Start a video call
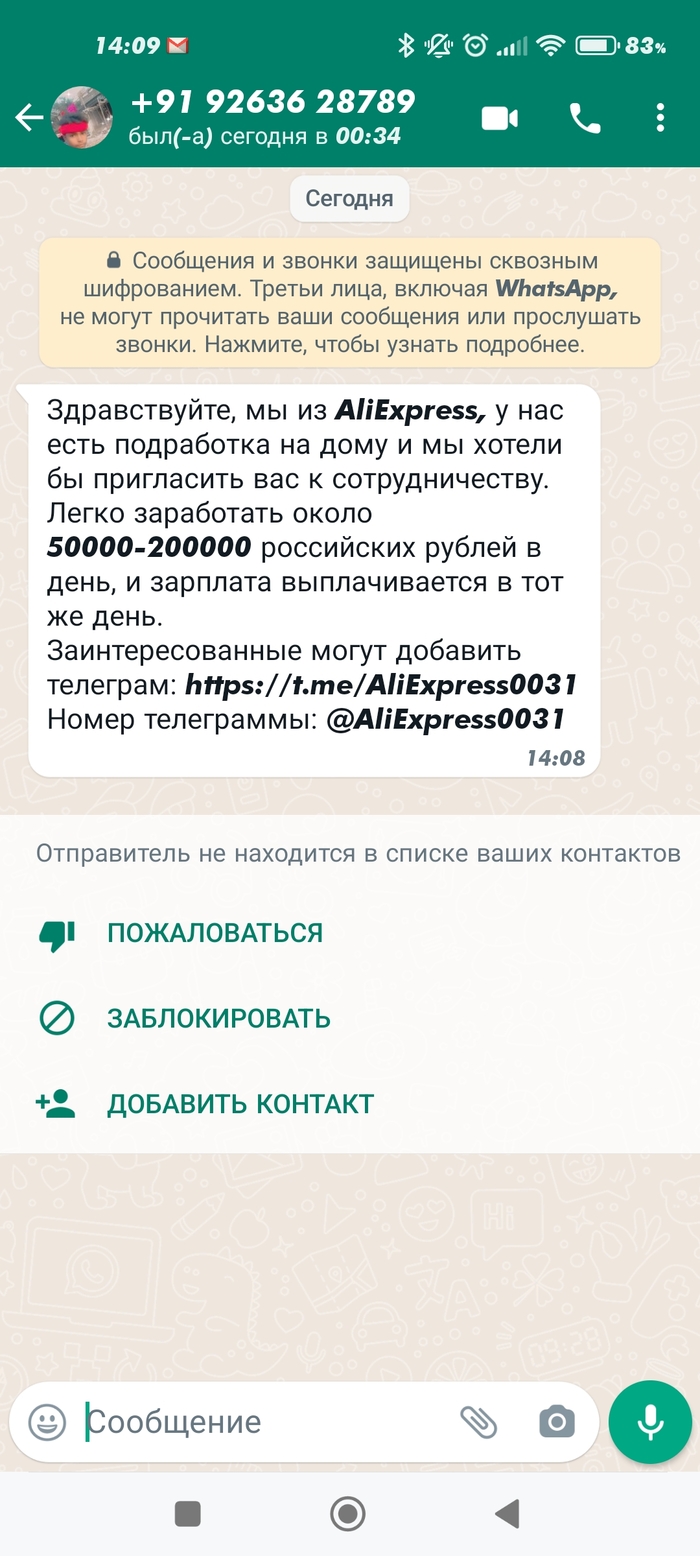 point(499,118)
